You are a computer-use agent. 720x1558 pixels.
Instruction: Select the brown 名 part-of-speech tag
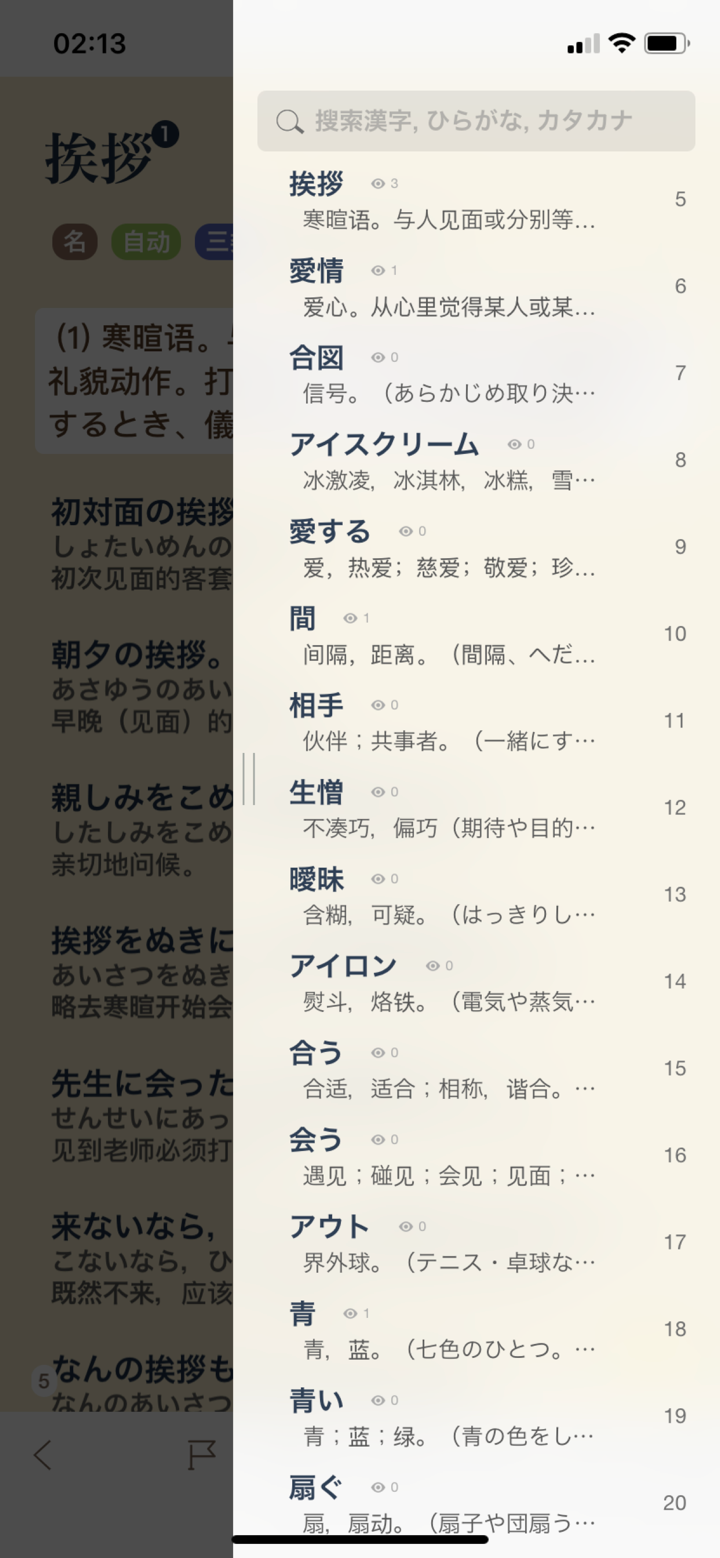[74, 242]
